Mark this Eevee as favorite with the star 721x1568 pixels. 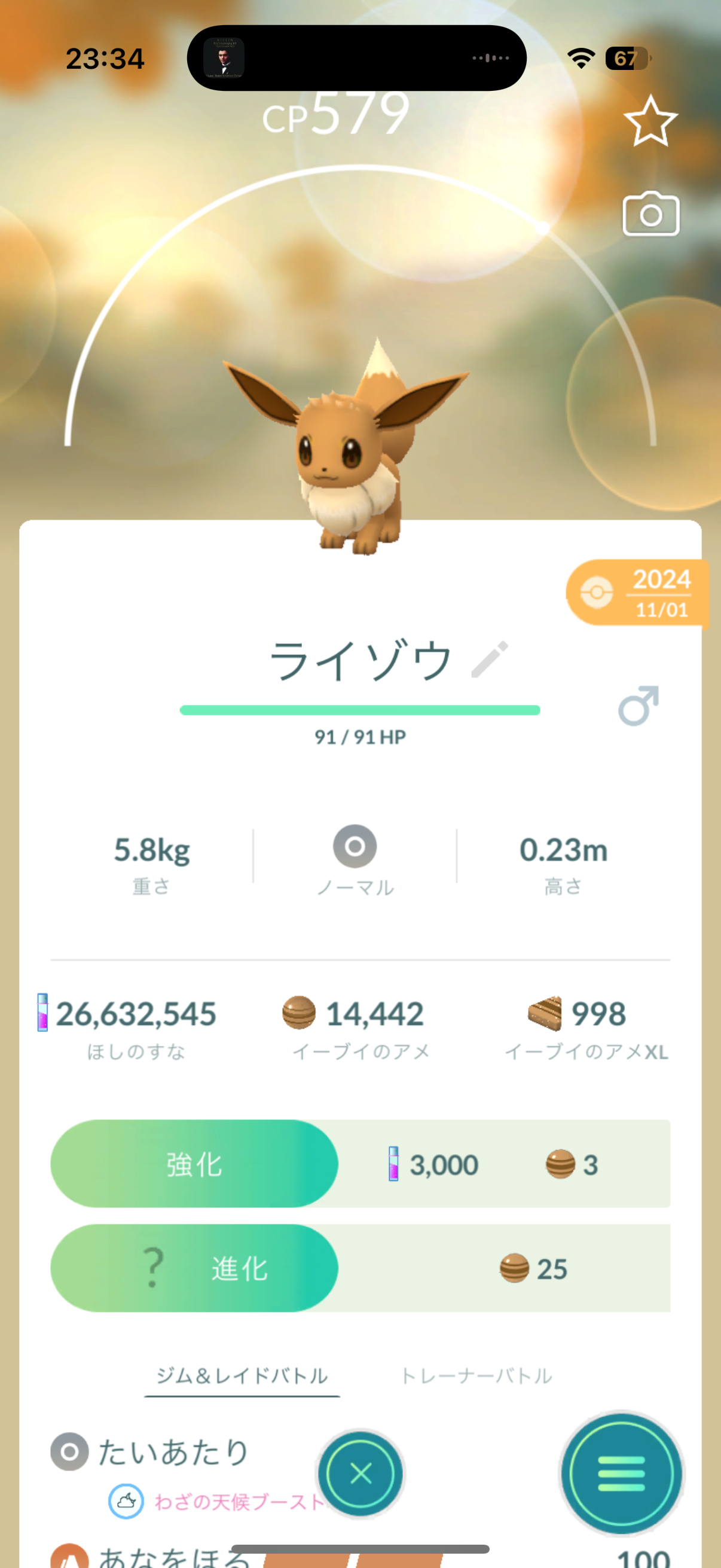point(650,121)
